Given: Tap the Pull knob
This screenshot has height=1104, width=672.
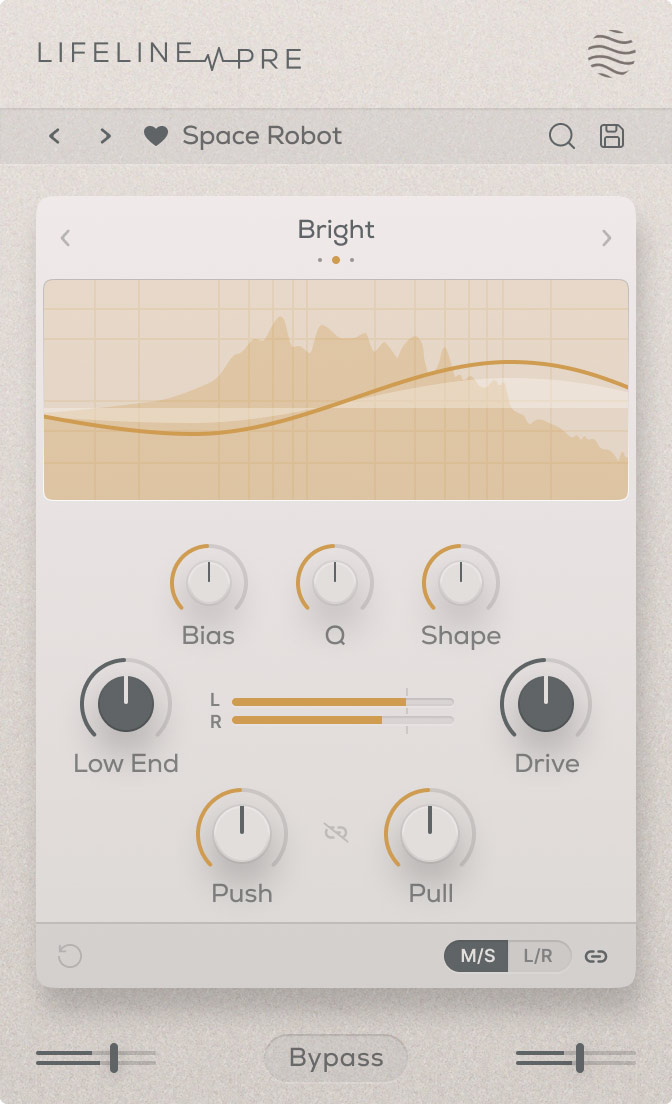Looking at the screenshot, I should point(430,834).
